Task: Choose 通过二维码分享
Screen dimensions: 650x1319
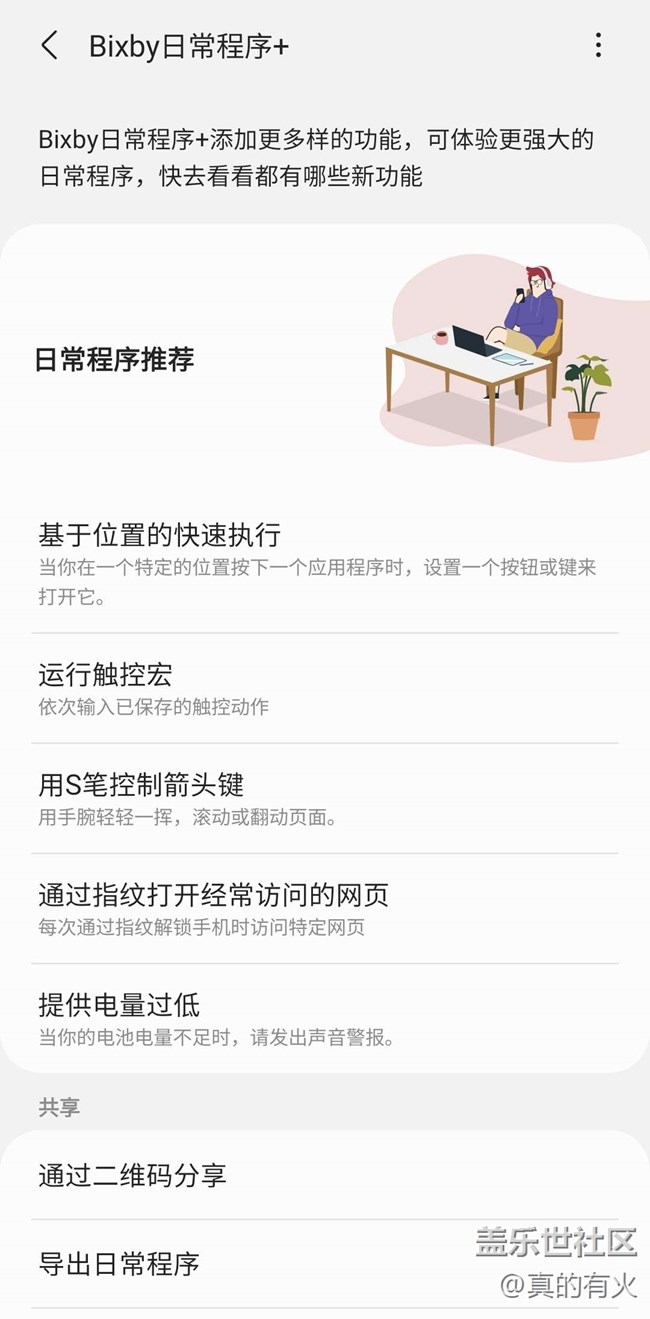Action: [x=325, y=1175]
